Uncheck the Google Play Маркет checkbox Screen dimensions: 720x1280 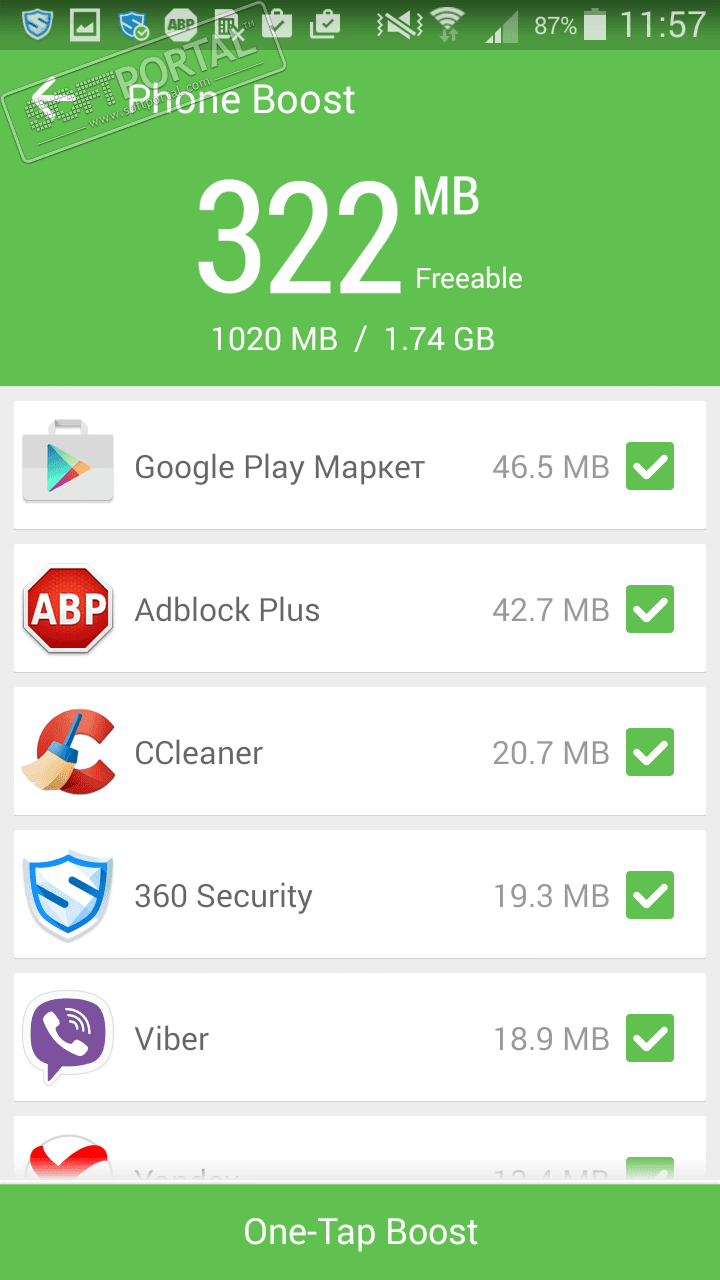pyautogui.click(x=650, y=466)
